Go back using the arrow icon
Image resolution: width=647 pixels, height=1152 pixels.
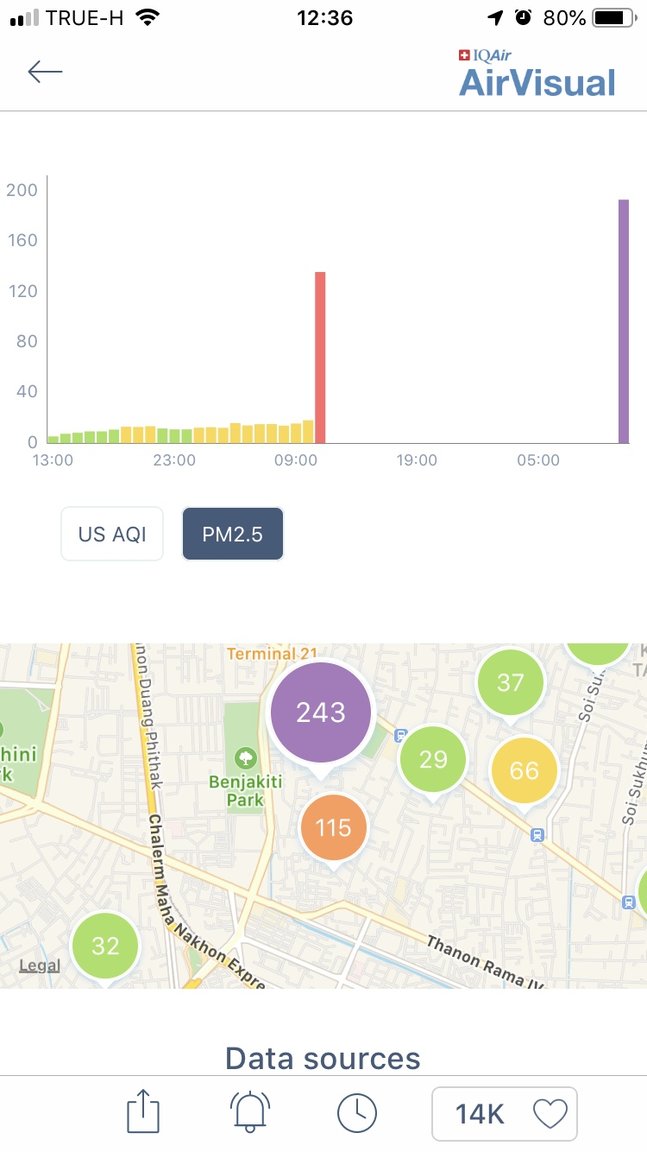(45, 72)
